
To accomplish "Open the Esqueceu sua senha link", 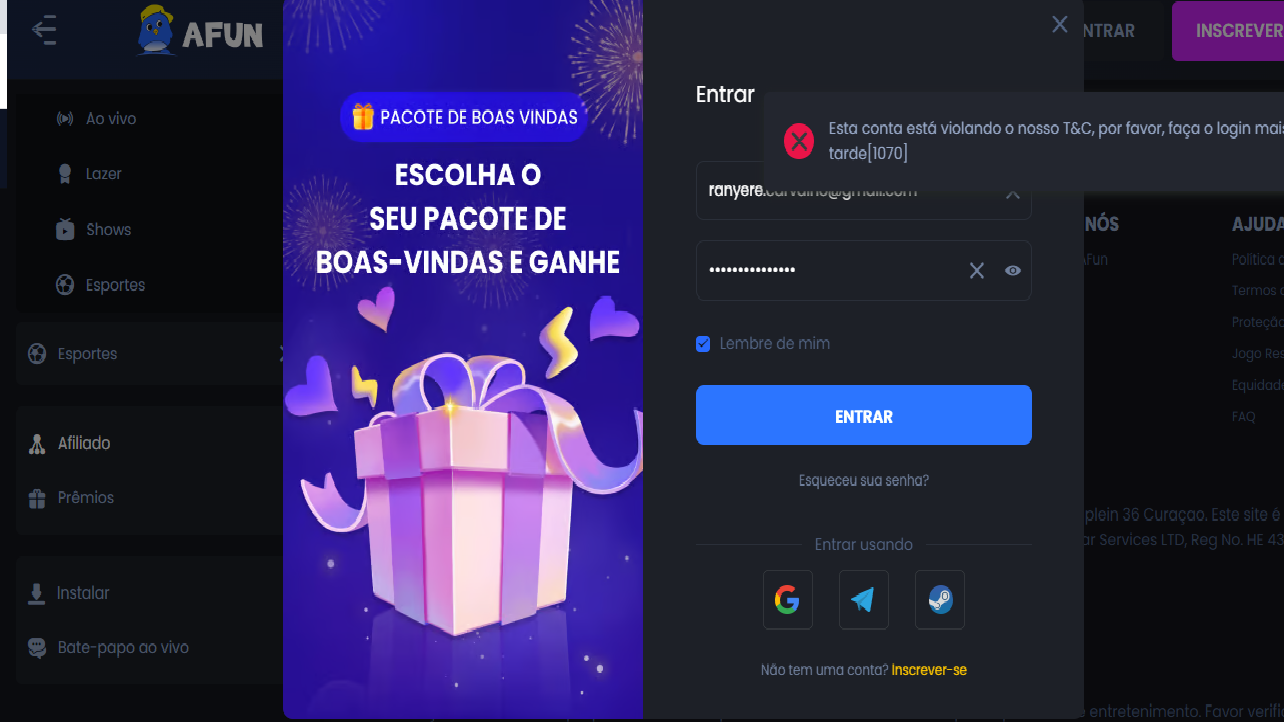I will tap(863, 481).
